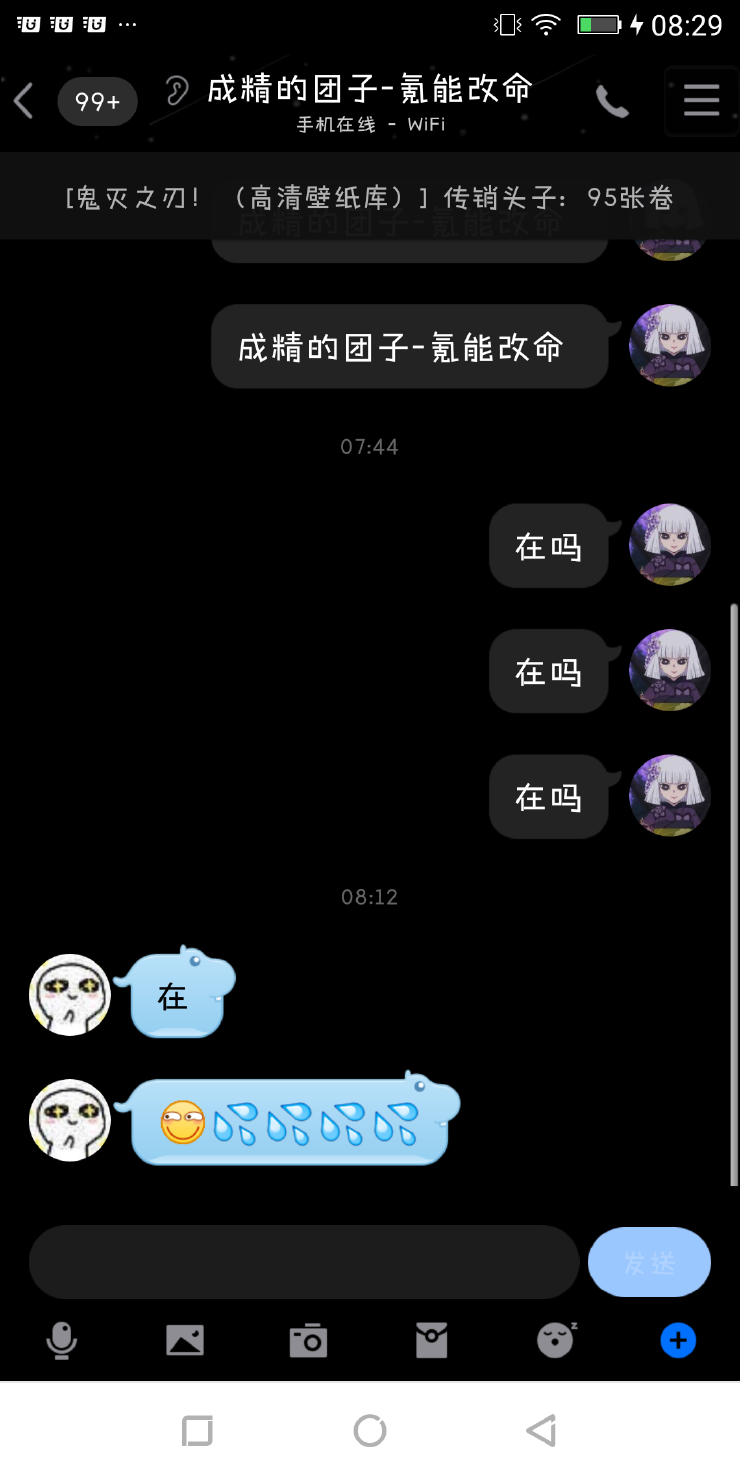Image resolution: width=740 pixels, height=1480 pixels.
Task: Start a voice call with this contact
Action: point(612,100)
